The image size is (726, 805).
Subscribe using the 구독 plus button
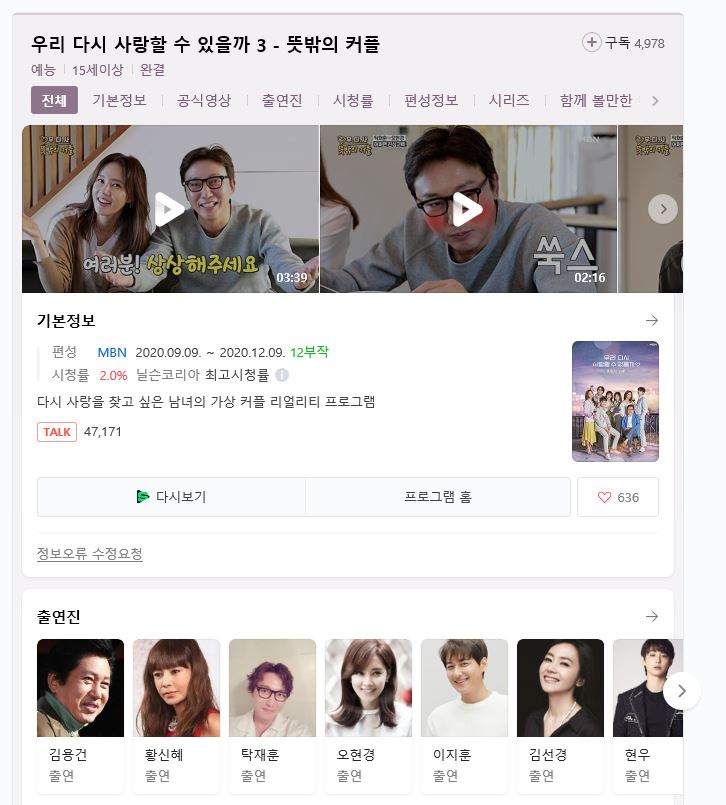(x=592, y=42)
